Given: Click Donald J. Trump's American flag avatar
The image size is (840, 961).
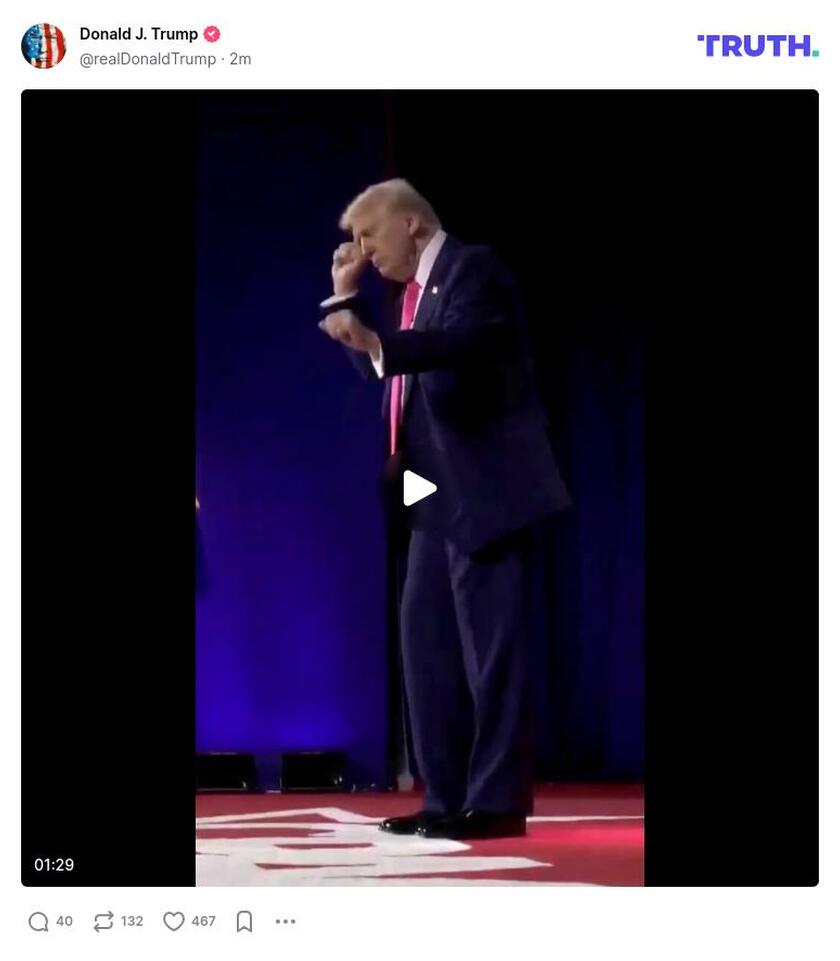Looking at the screenshot, I should click(43, 44).
